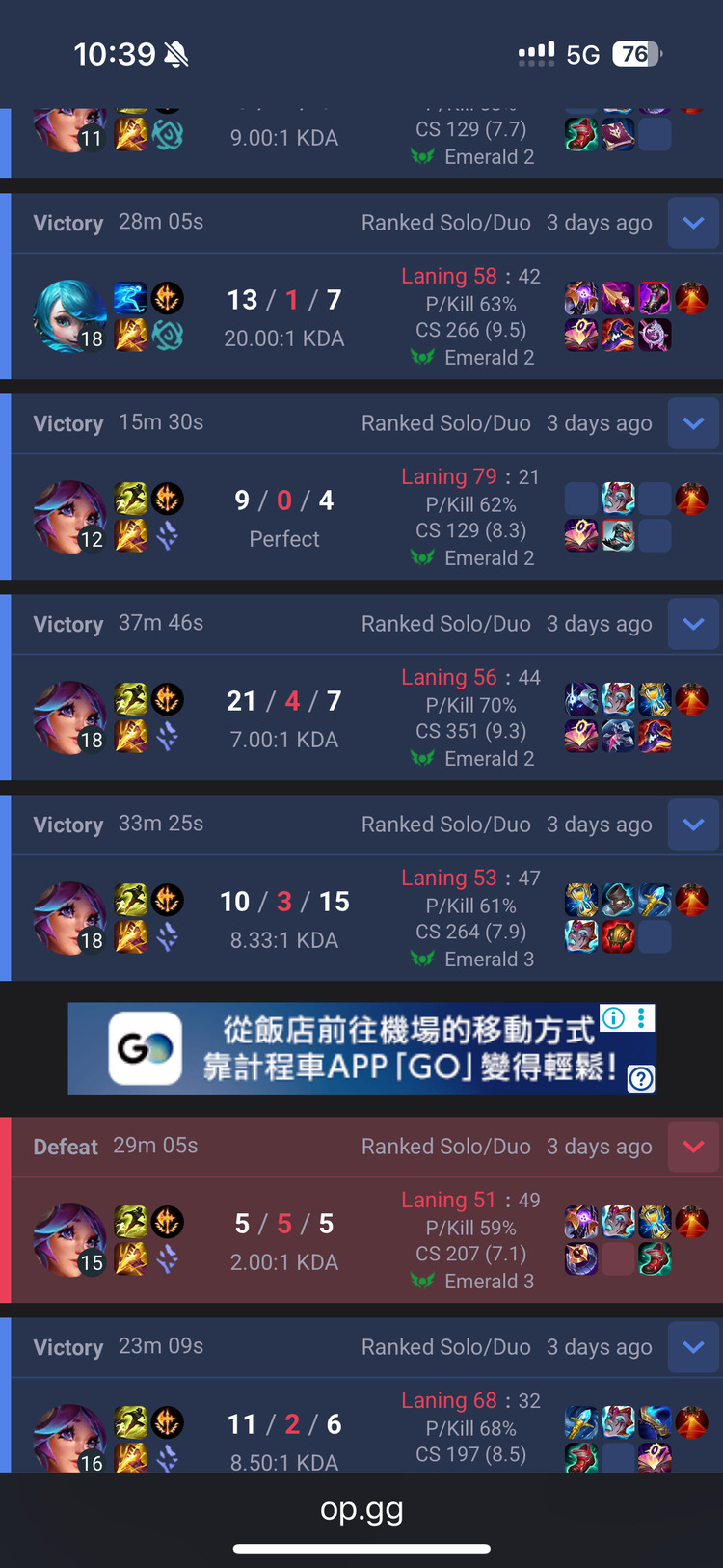Open the Perfect 9/0/4 match card

point(284,519)
